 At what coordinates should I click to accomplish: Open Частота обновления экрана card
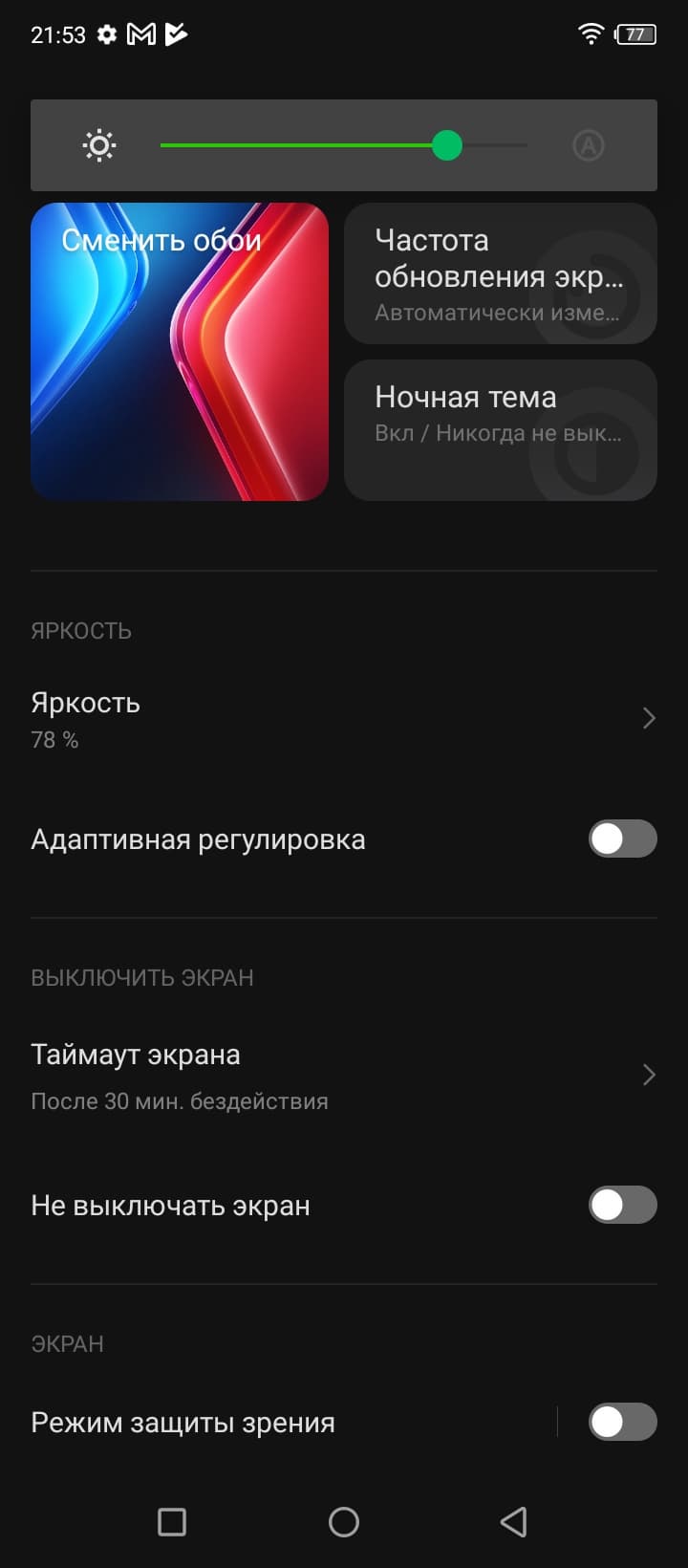(x=500, y=273)
